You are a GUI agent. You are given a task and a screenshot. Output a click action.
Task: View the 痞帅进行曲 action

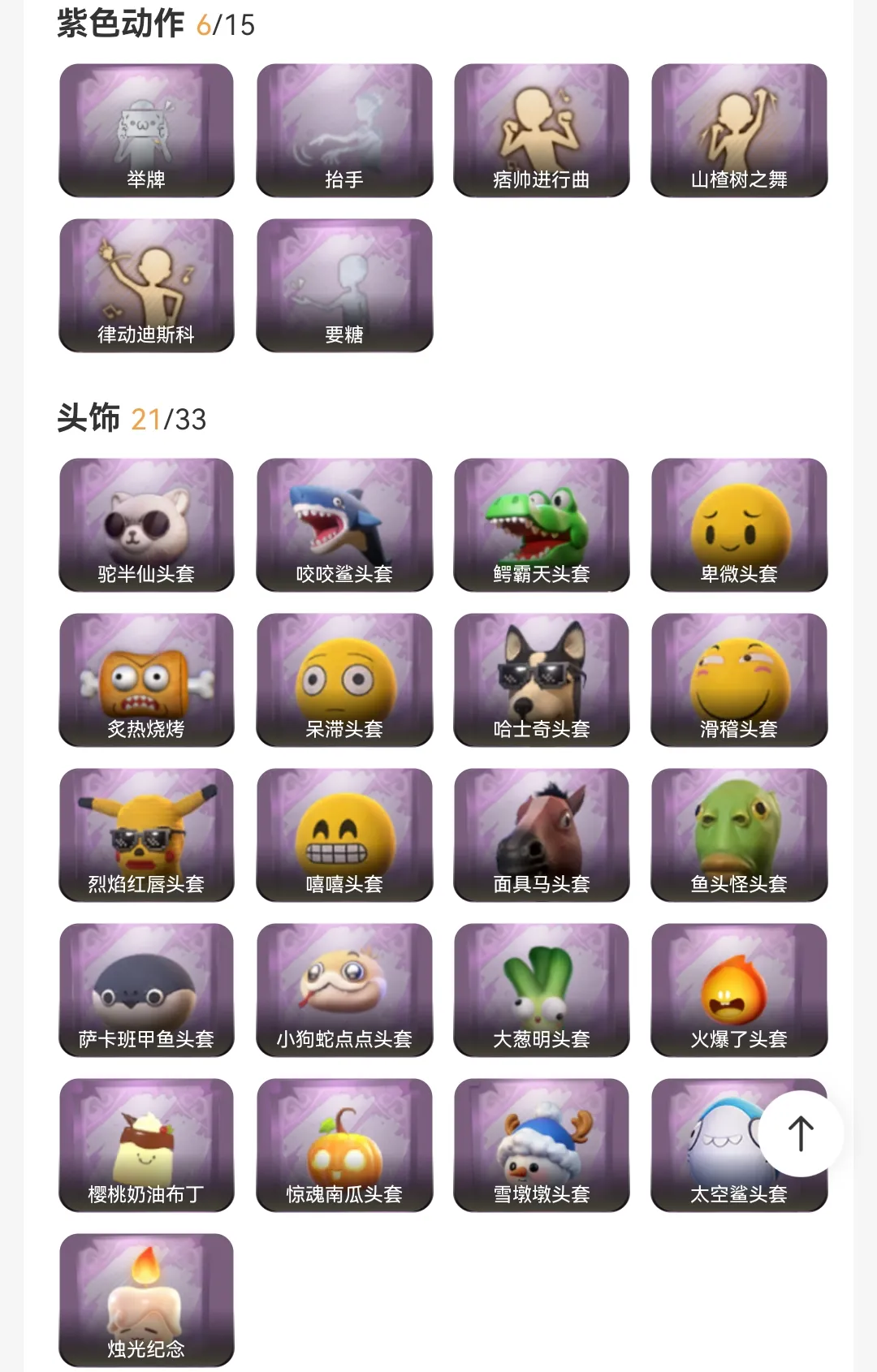pos(542,130)
